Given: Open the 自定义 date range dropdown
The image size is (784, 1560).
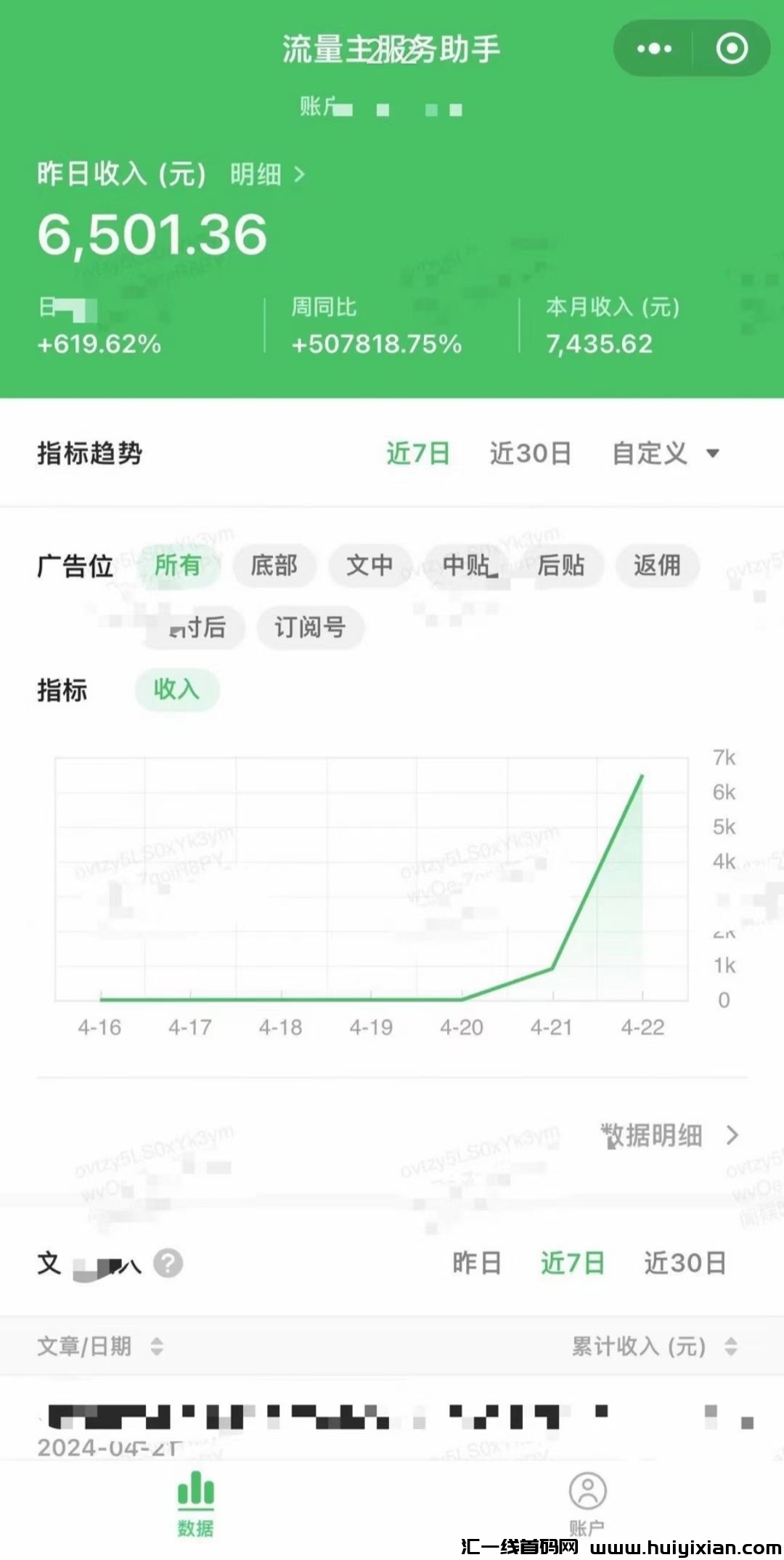Looking at the screenshot, I should pyautogui.click(x=665, y=453).
